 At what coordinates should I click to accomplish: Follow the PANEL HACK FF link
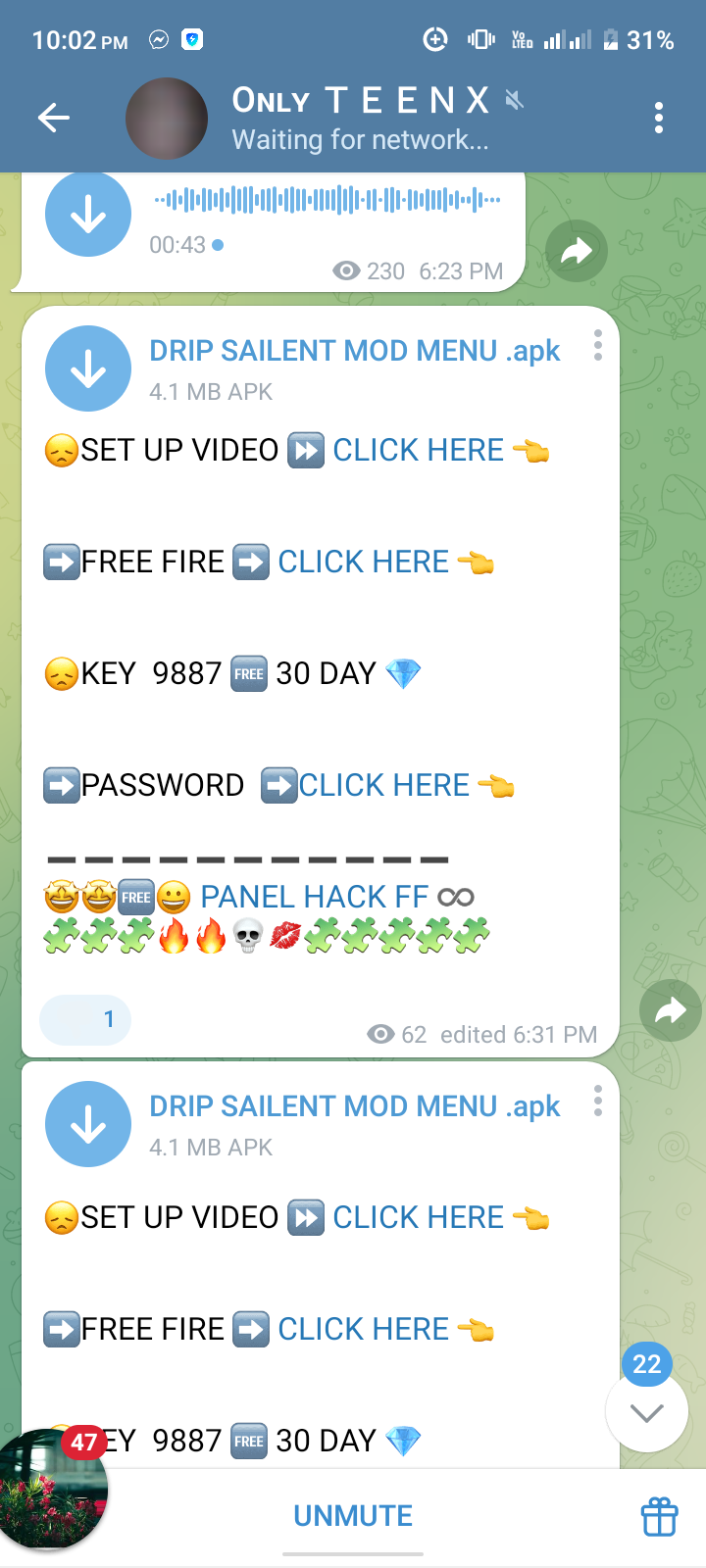314,897
